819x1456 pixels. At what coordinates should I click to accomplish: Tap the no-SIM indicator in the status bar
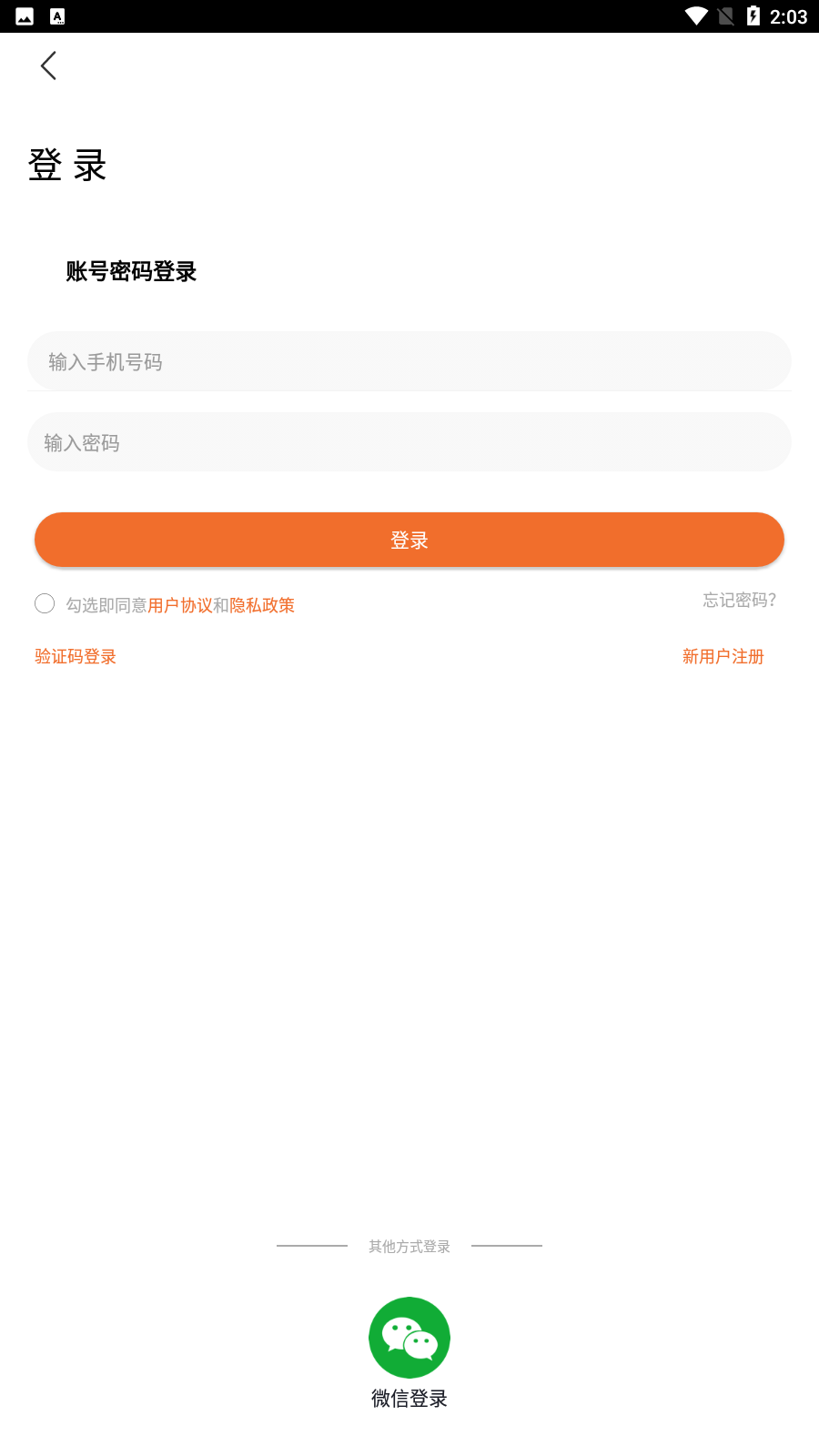pos(725,15)
